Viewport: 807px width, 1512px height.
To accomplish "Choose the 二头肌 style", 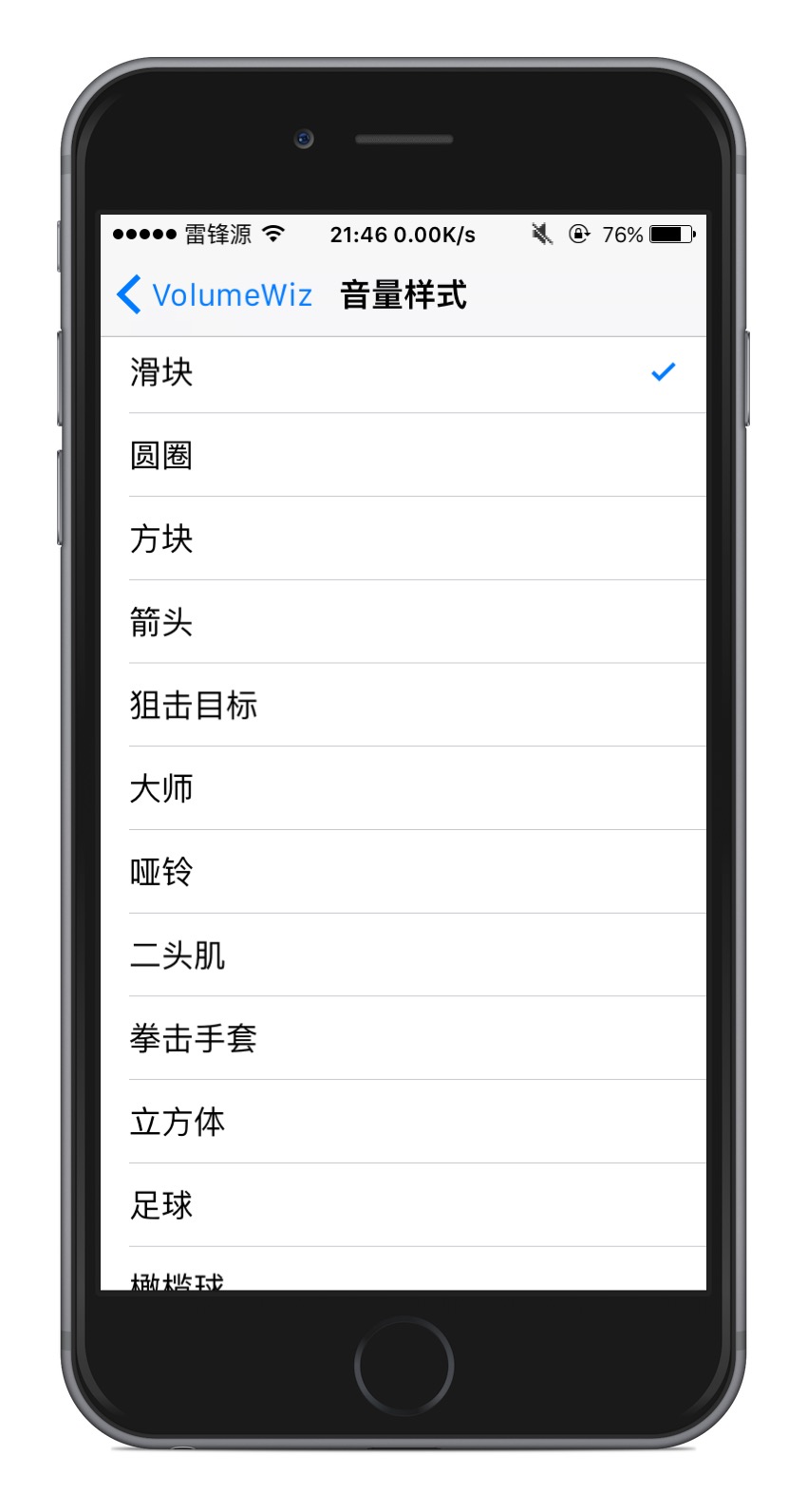I will click(x=403, y=955).
